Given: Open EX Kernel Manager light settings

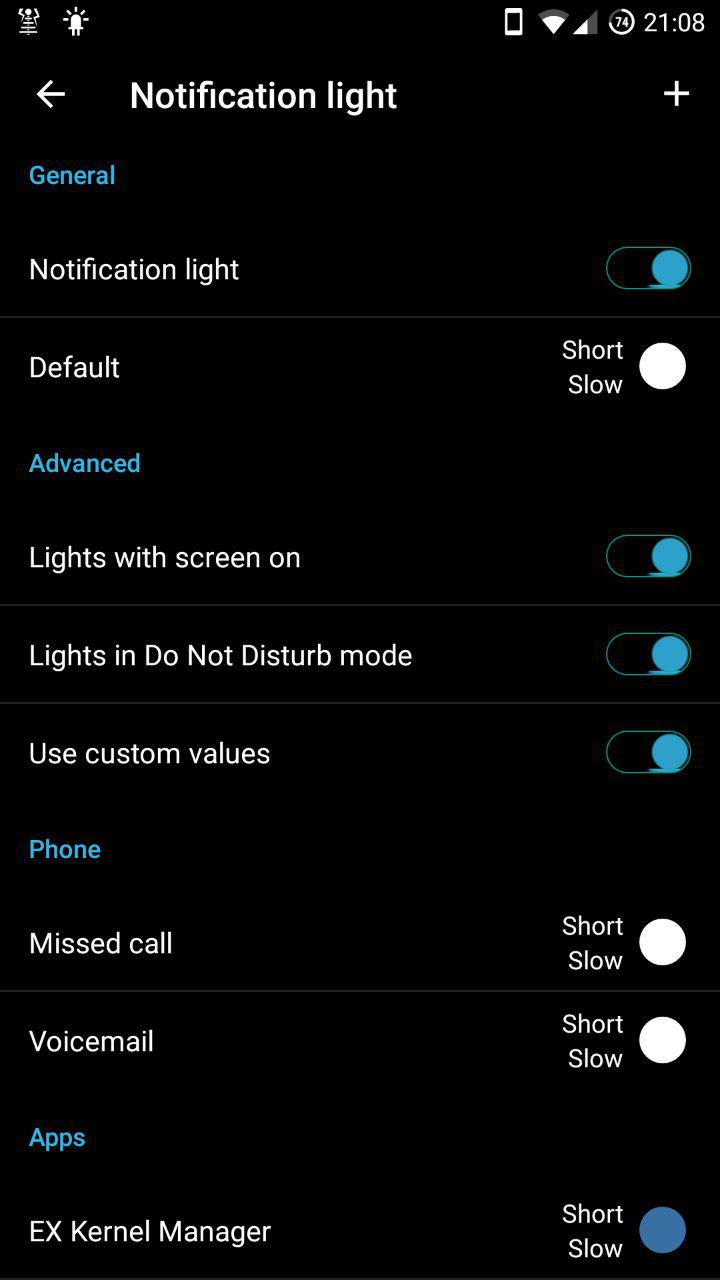Looking at the screenshot, I should (360, 1231).
